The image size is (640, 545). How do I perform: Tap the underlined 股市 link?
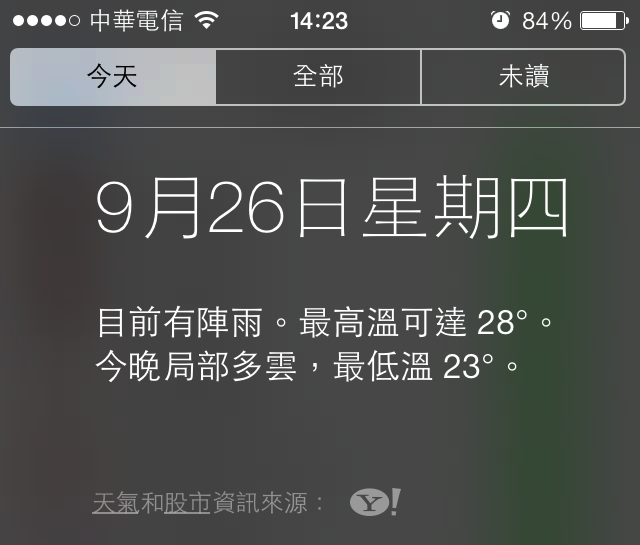(x=186, y=503)
